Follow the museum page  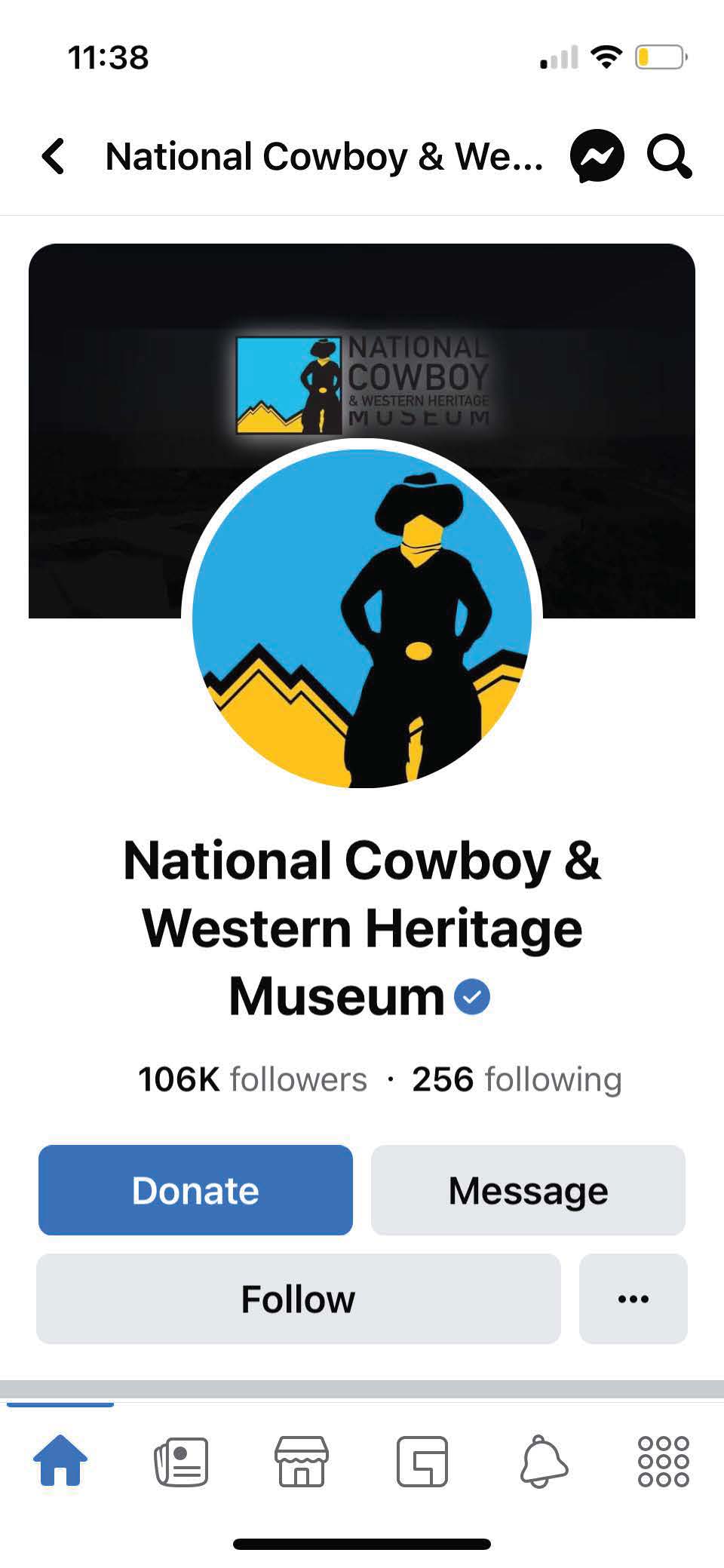(x=298, y=1298)
